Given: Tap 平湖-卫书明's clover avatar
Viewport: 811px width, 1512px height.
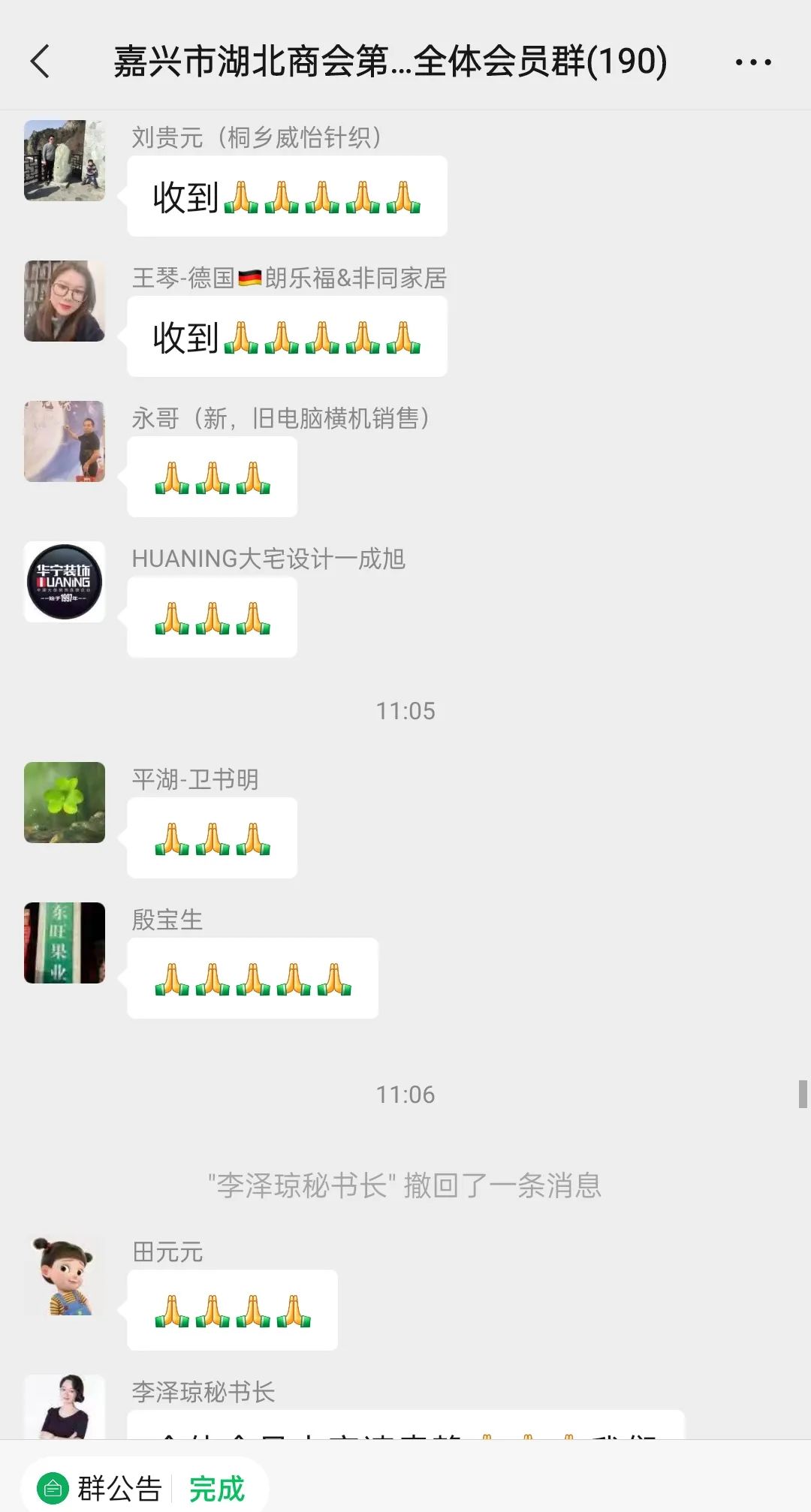Looking at the screenshot, I should pyautogui.click(x=65, y=803).
